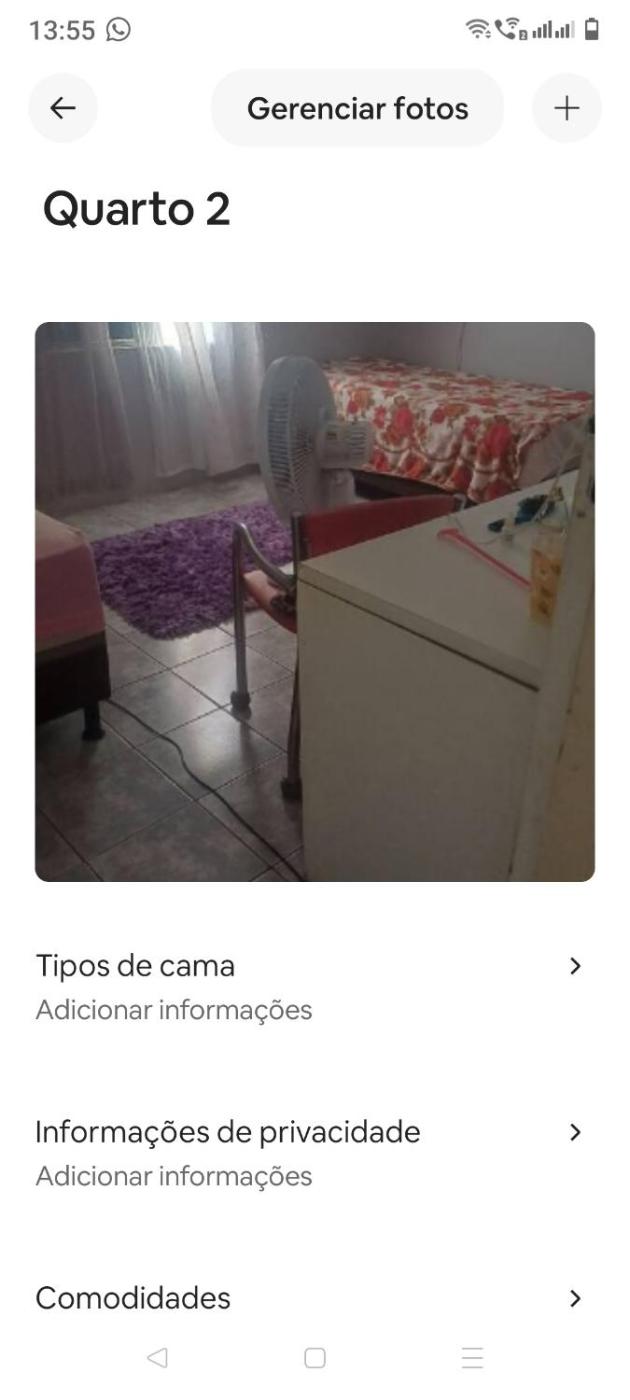Open the recent apps system button

pos(472,1357)
